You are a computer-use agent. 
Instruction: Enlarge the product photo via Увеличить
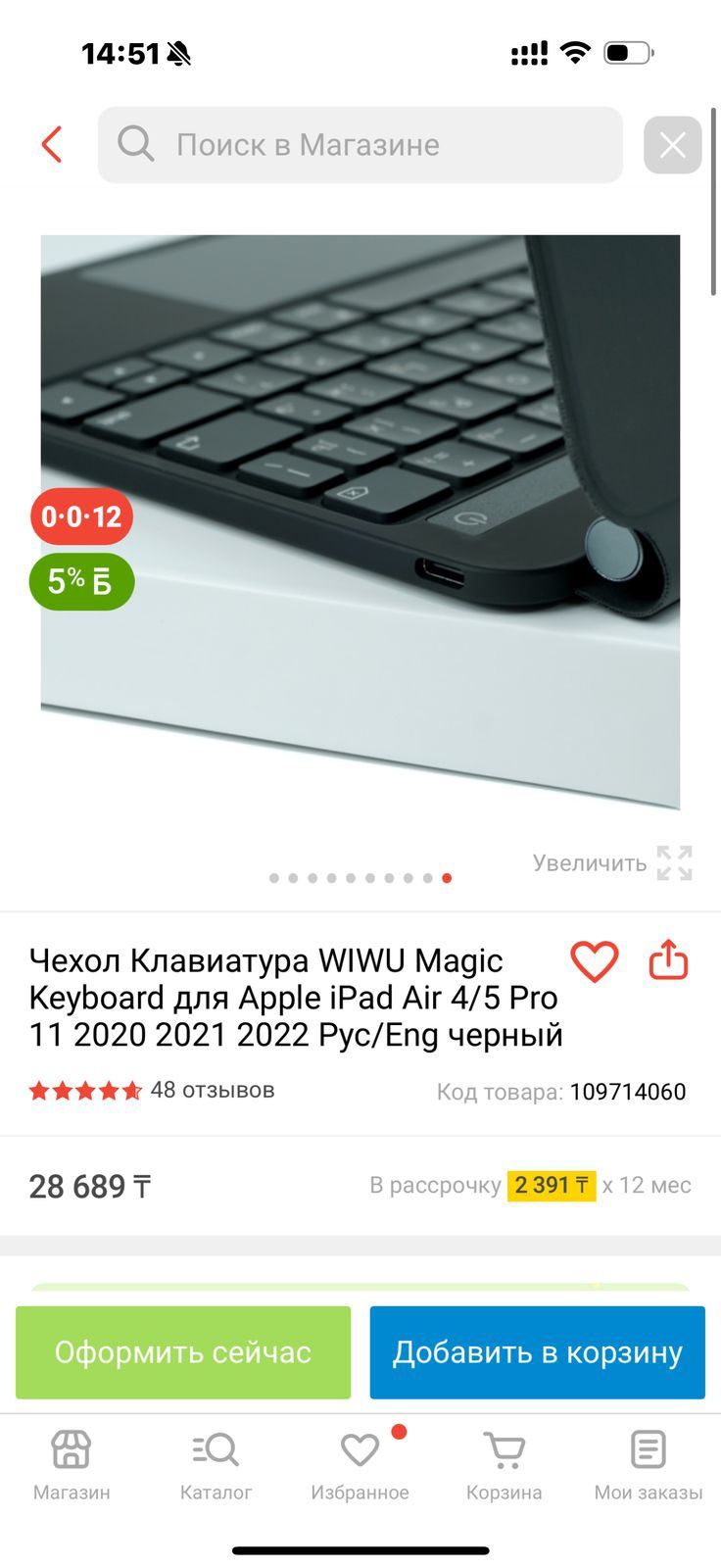pyautogui.click(x=613, y=863)
